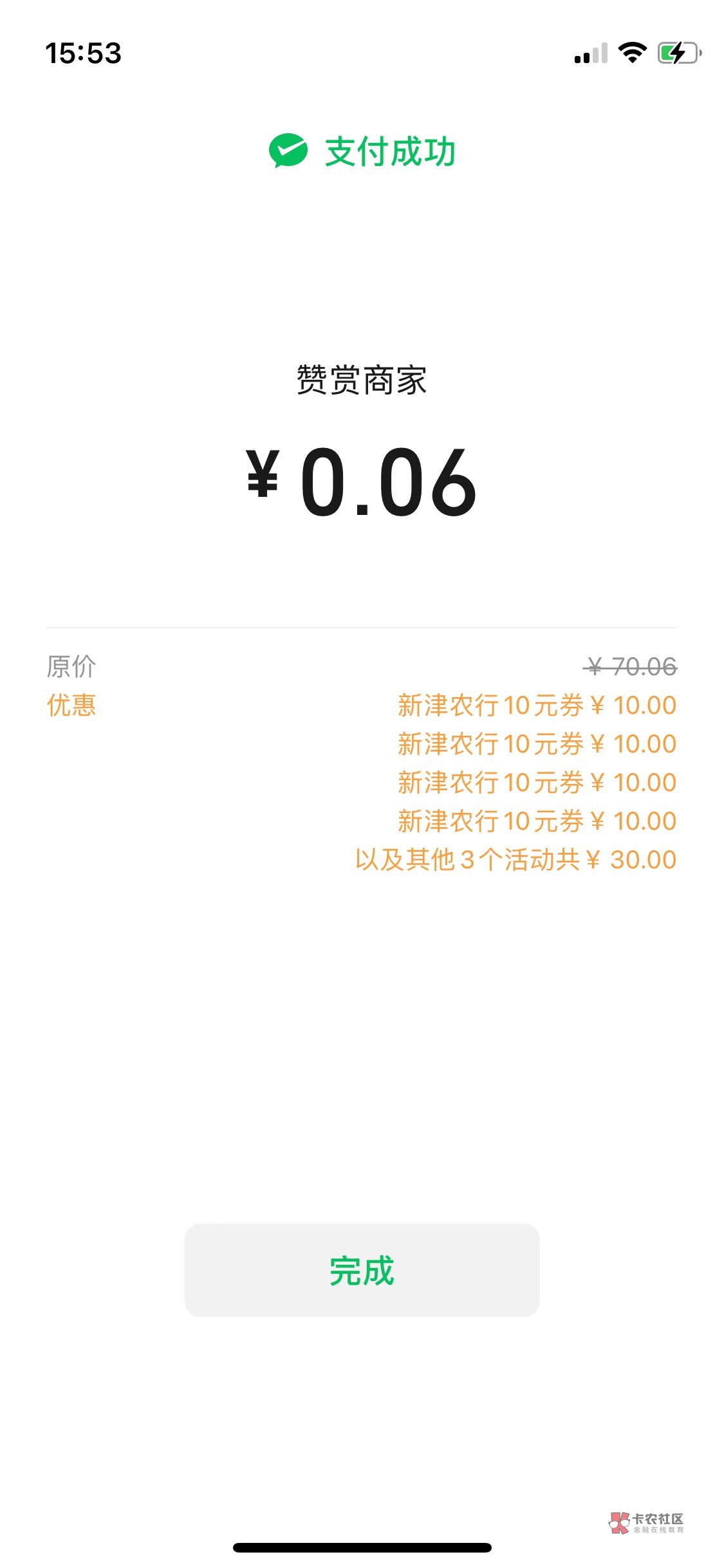Tap the 完成 button to finish
Screen dimensions: 724x1568
[362, 1270]
